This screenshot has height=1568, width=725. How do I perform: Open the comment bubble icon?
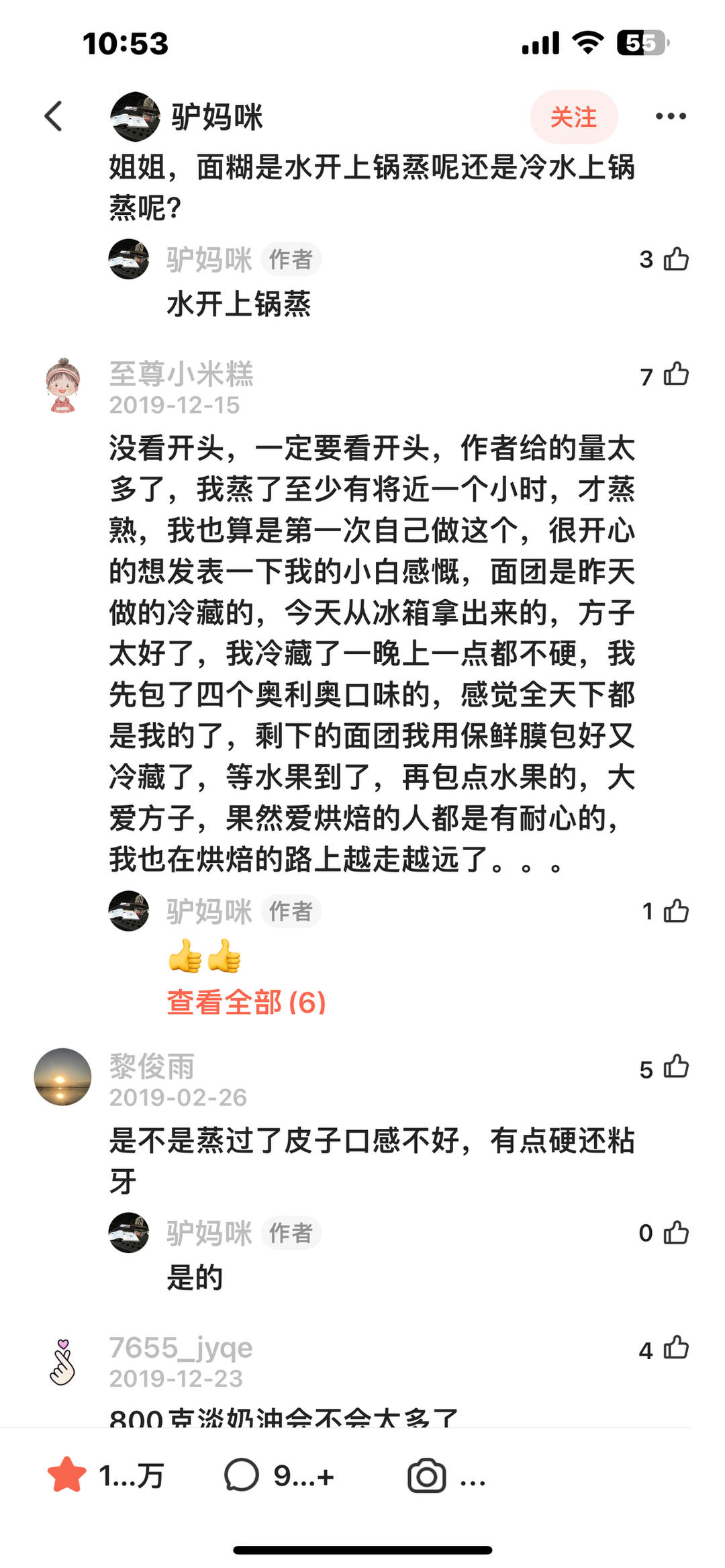click(x=242, y=1476)
